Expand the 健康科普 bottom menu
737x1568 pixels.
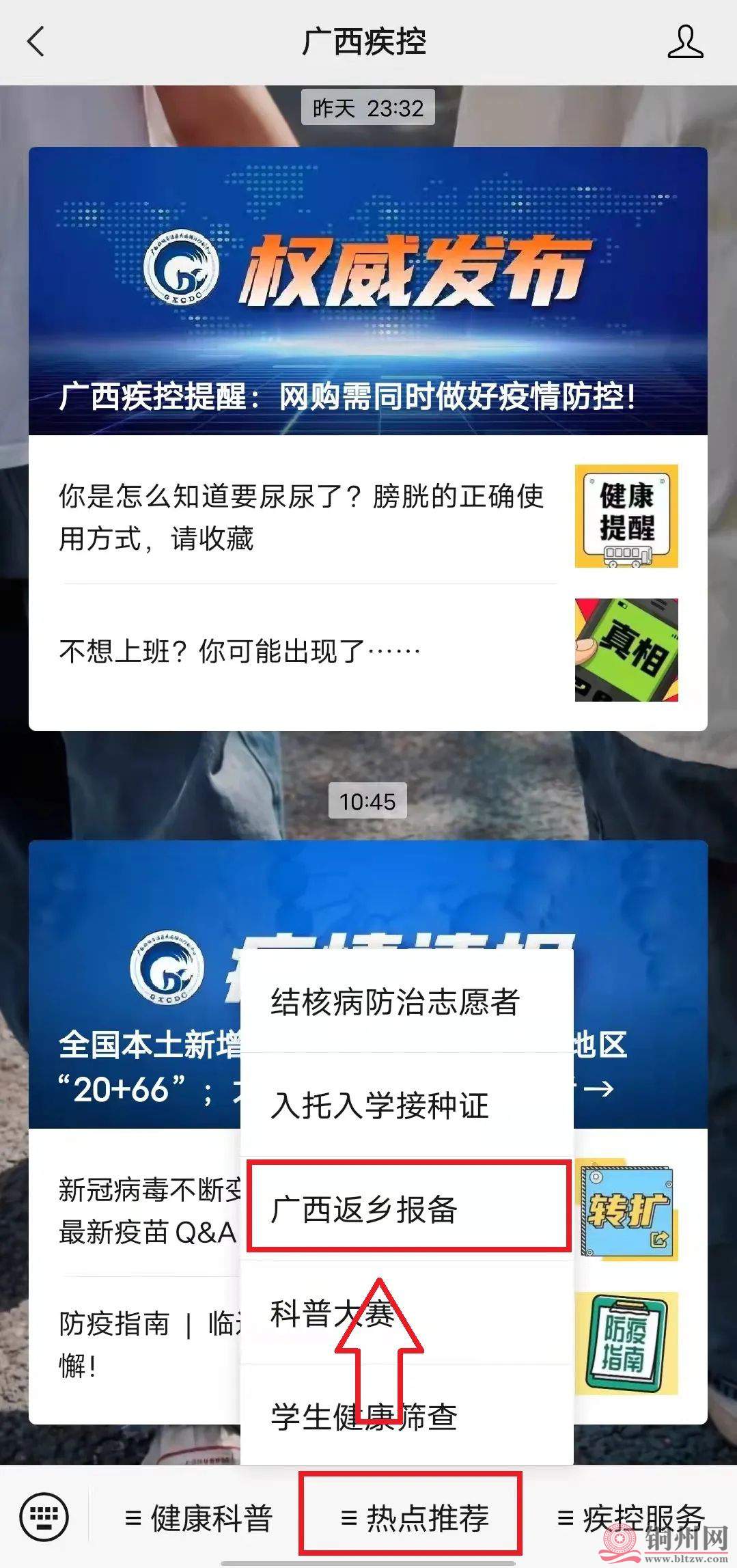point(199,1518)
